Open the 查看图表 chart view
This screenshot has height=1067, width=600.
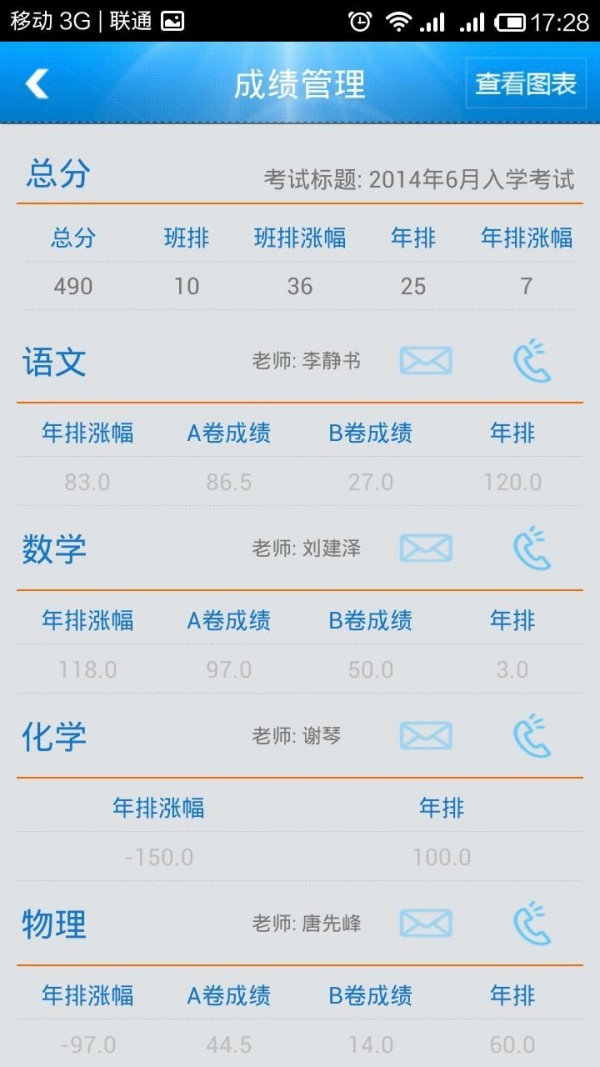tap(526, 83)
